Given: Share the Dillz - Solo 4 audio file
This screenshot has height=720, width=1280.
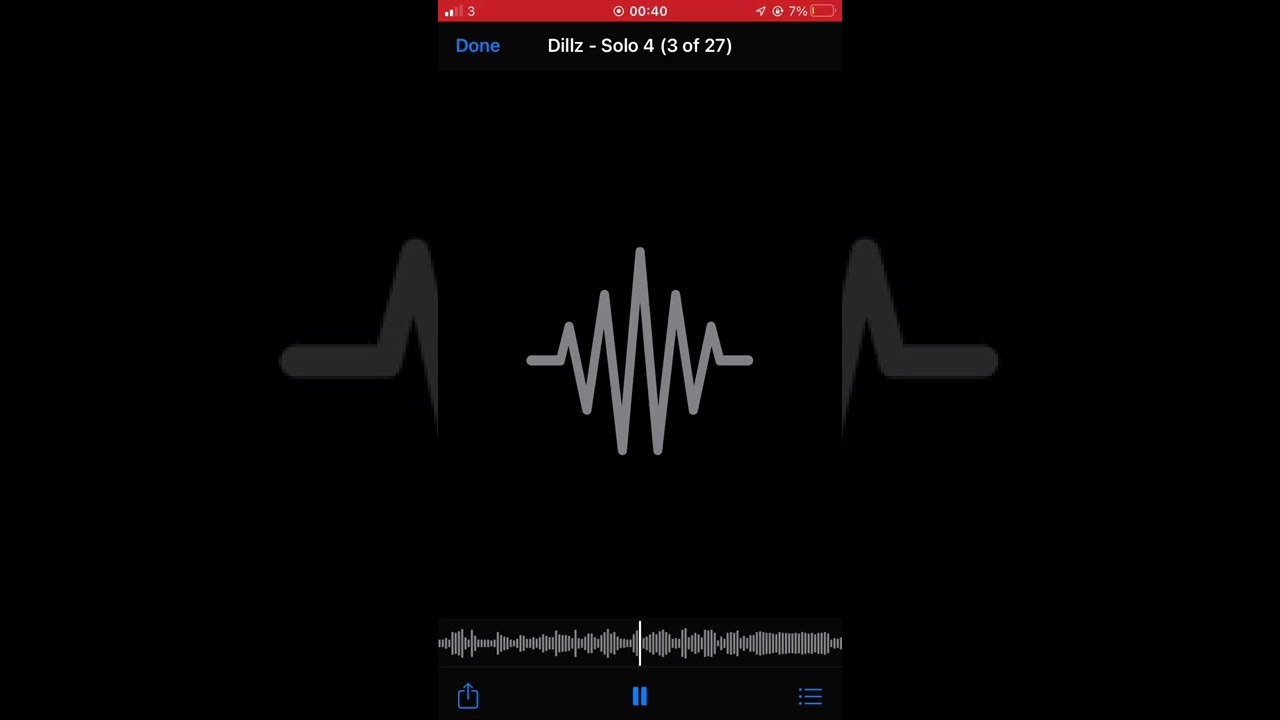Looking at the screenshot, I should point(468,696).
